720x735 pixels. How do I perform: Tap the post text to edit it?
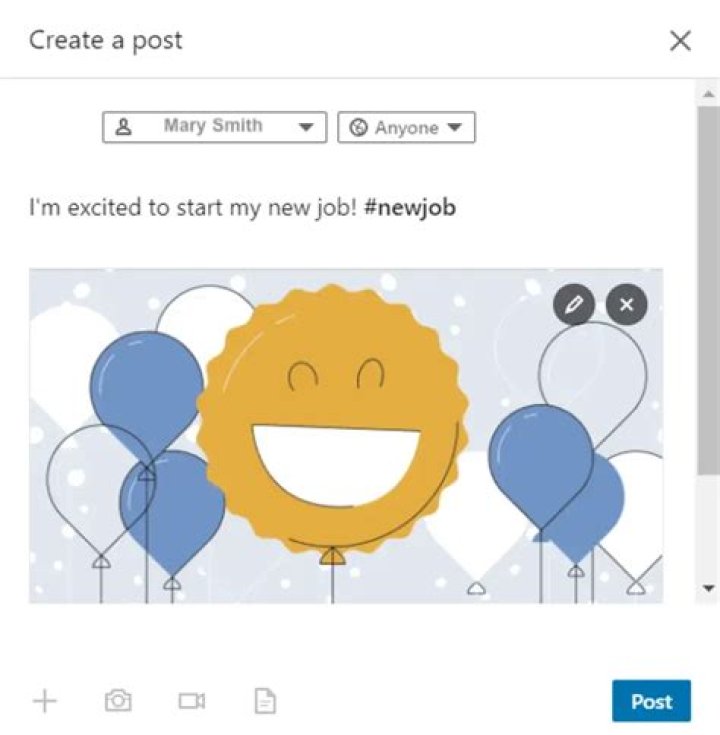click(x=190, y=209)
